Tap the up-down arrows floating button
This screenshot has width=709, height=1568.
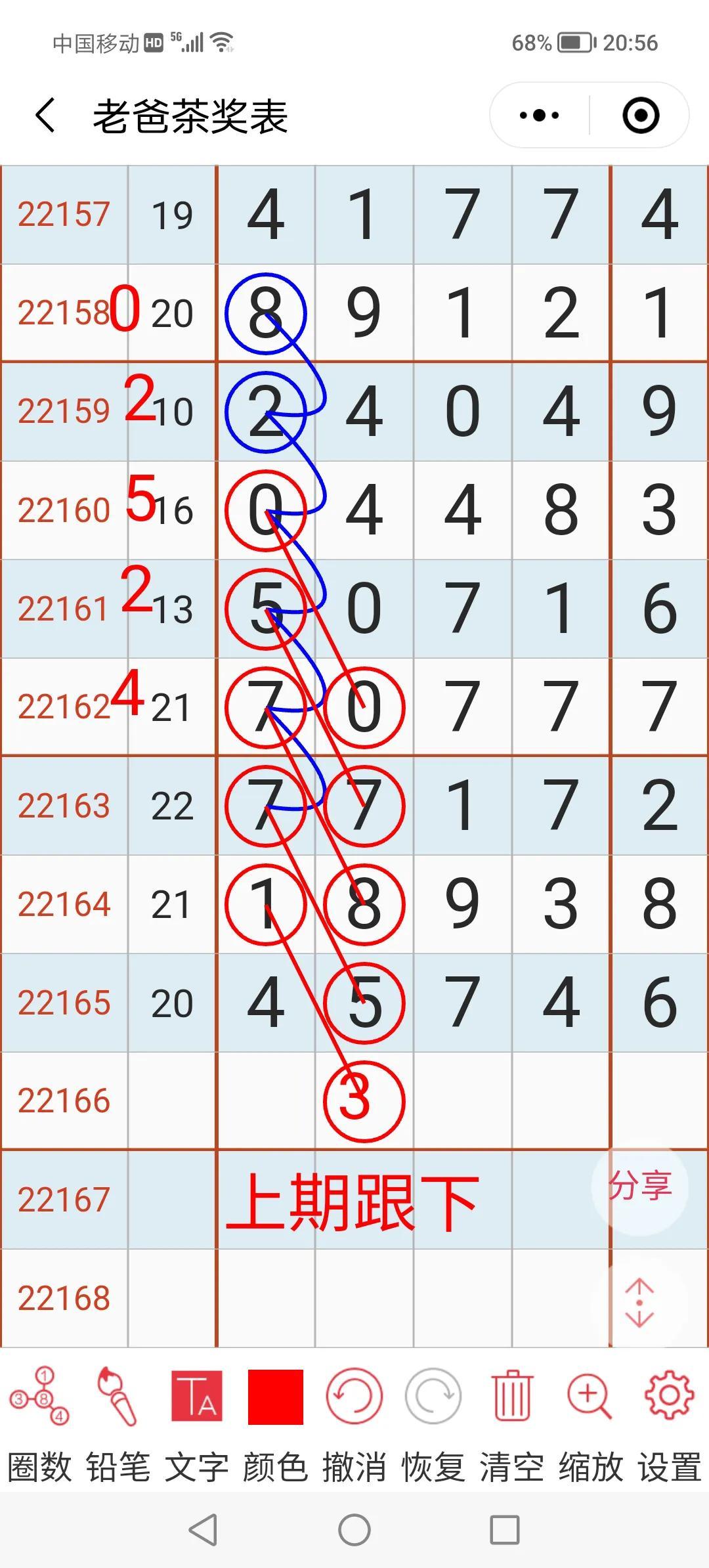pos(640,1303)
